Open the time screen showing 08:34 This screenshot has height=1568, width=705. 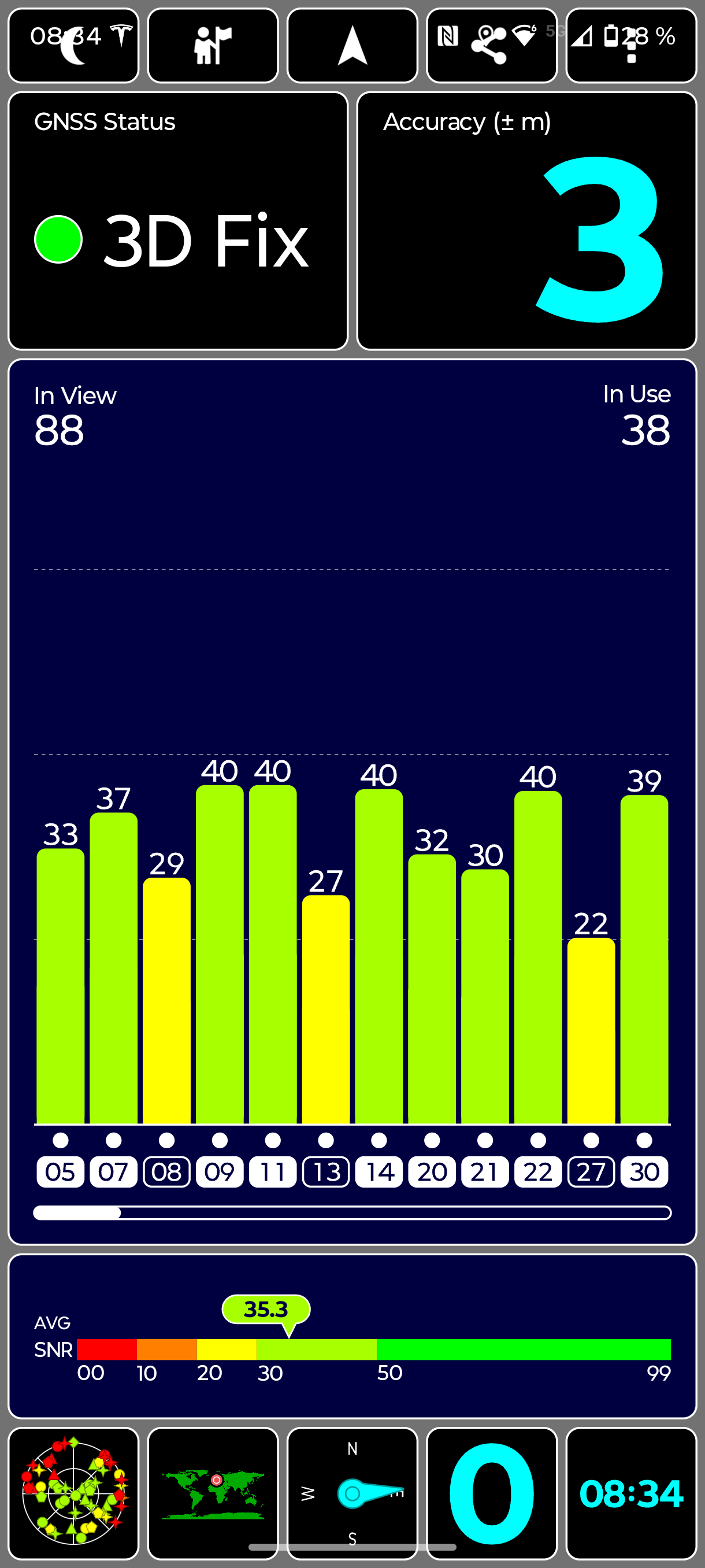pos(631,1492)
